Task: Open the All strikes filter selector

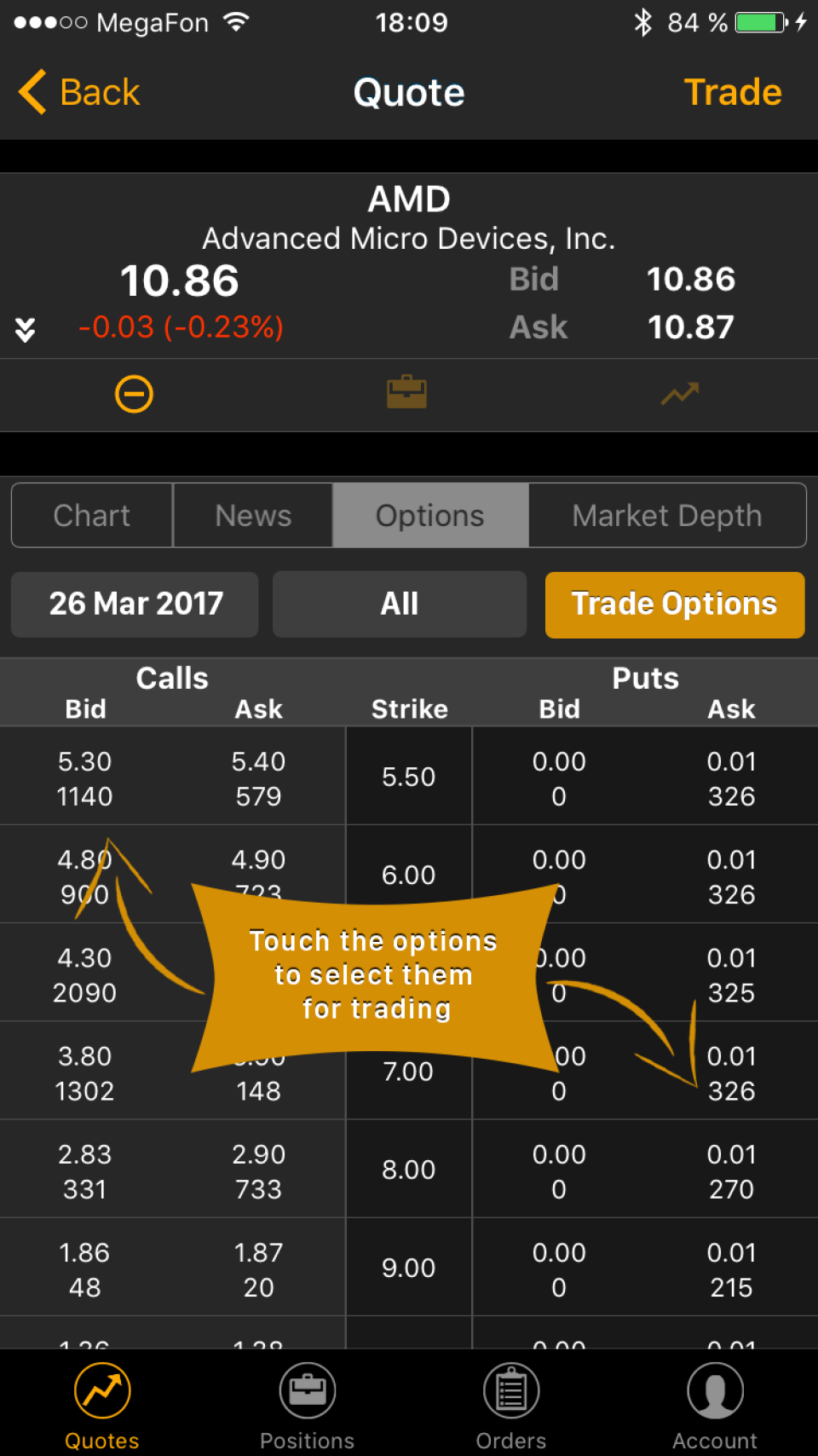Action: 399,604
